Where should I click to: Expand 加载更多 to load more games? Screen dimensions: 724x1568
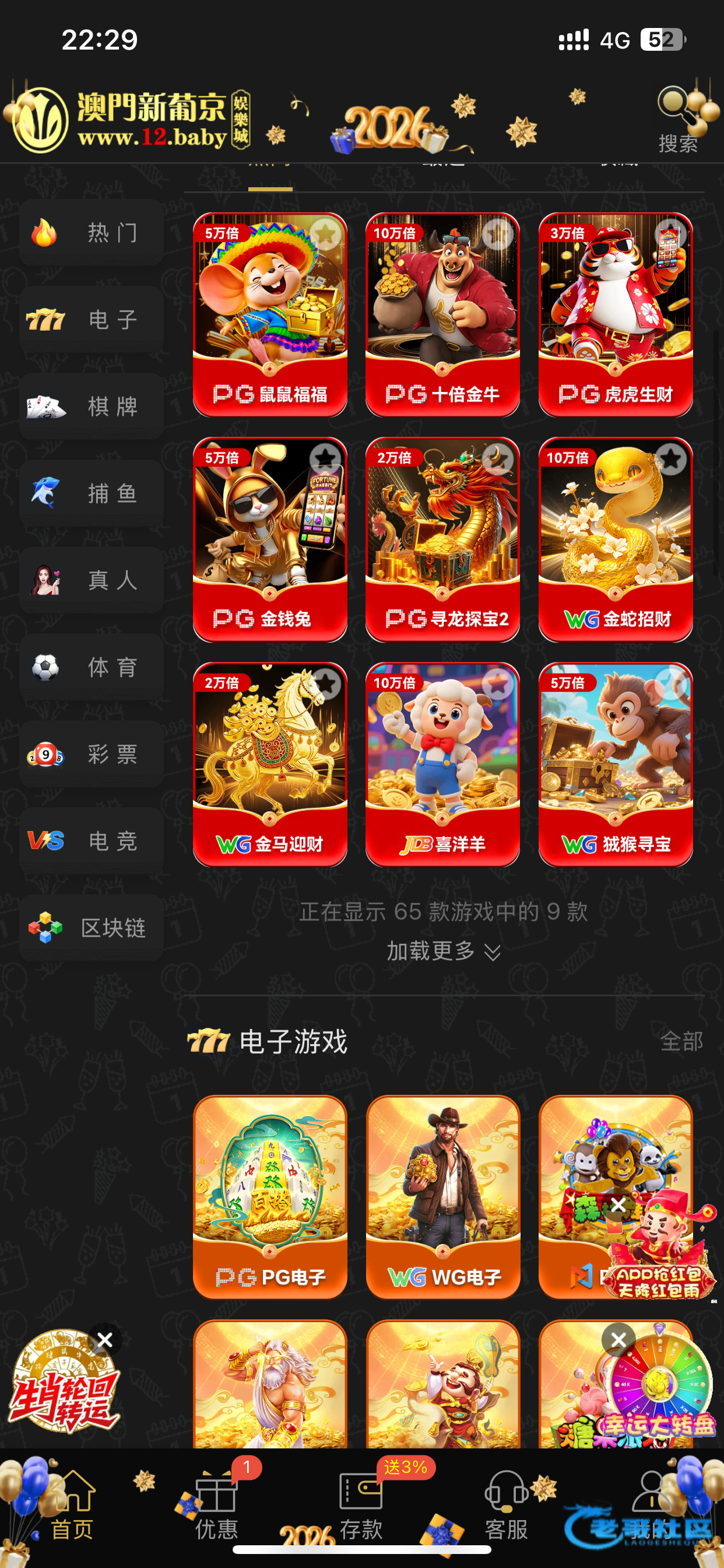point(443,951)
